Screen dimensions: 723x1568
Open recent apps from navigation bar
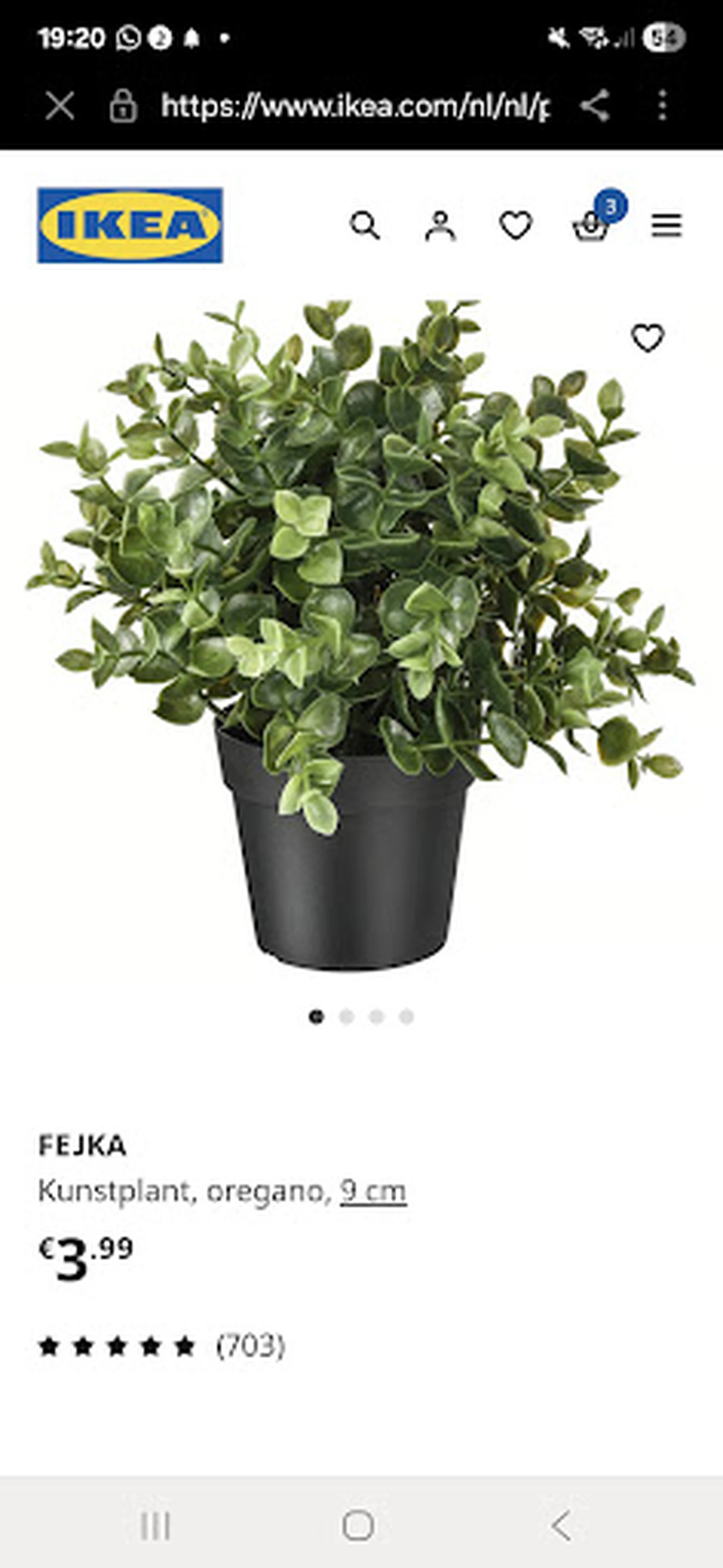coord(155,1525)
